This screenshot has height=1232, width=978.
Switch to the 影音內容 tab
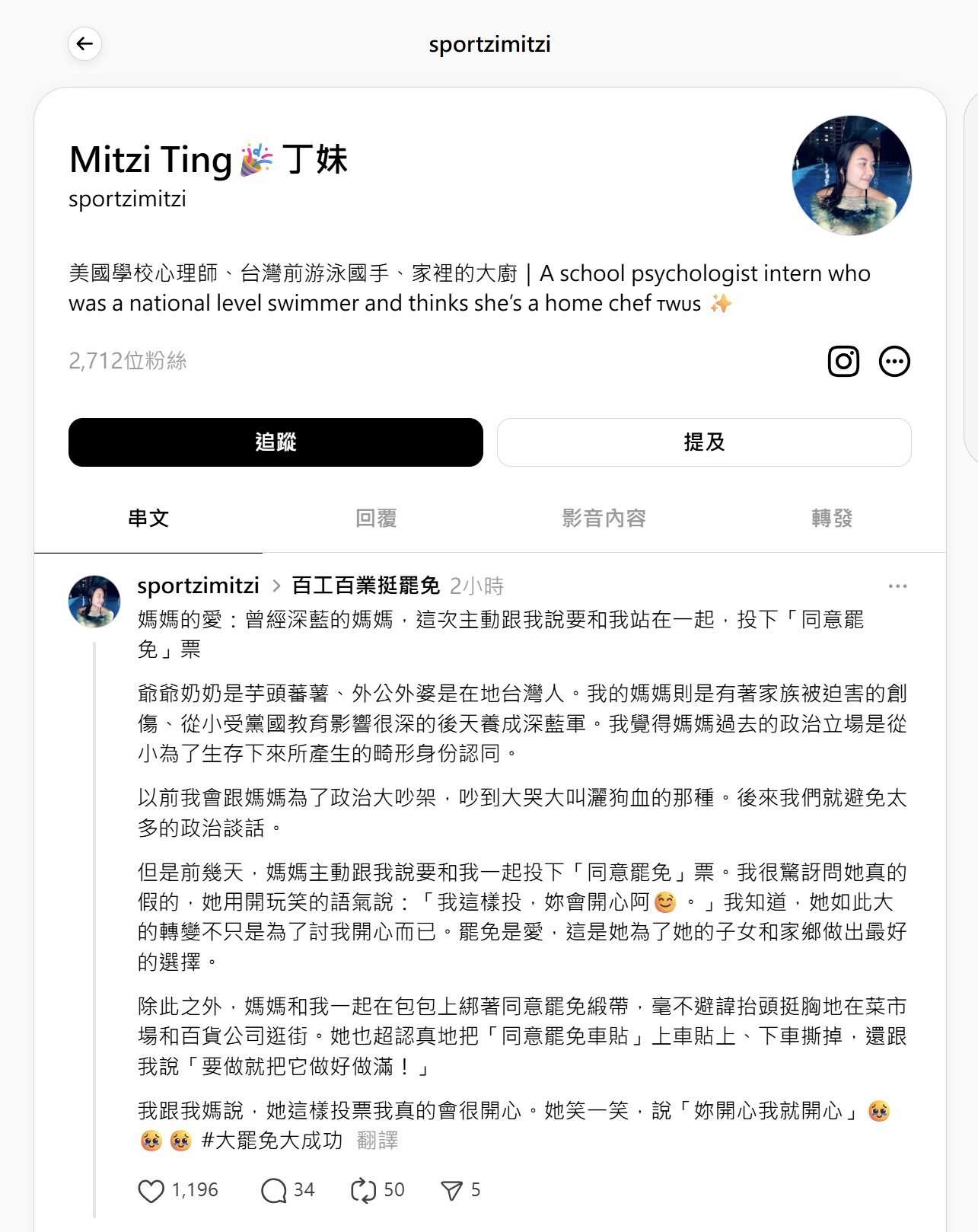[x=604, y=519]
